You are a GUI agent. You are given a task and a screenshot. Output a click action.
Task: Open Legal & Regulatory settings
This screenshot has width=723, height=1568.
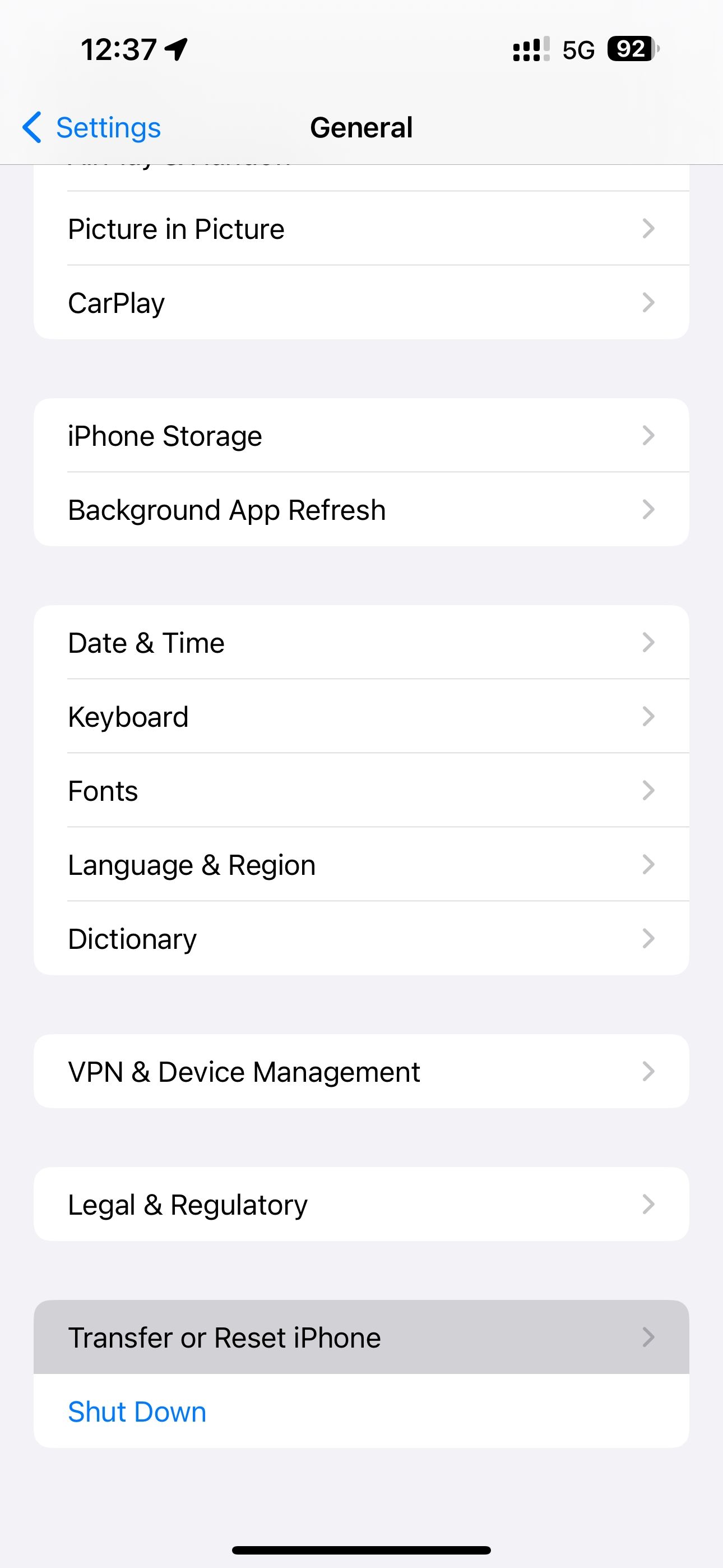coord(361,1204)
